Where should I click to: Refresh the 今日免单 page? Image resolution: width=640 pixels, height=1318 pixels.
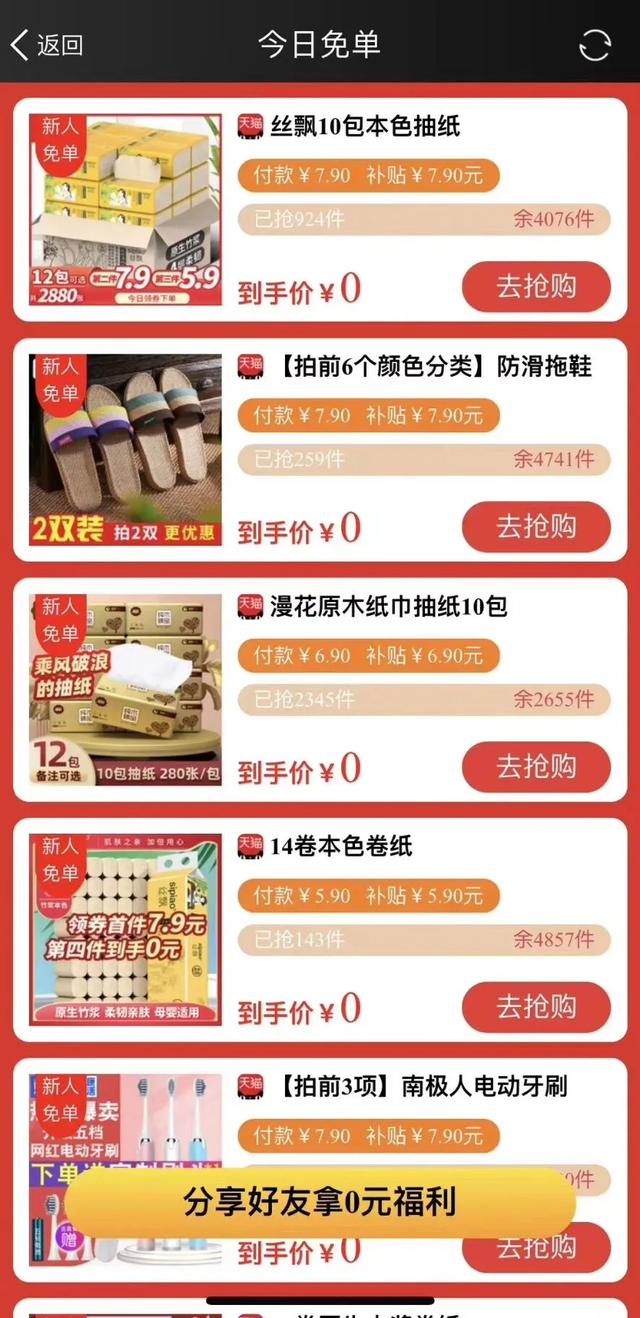[595, 45]
